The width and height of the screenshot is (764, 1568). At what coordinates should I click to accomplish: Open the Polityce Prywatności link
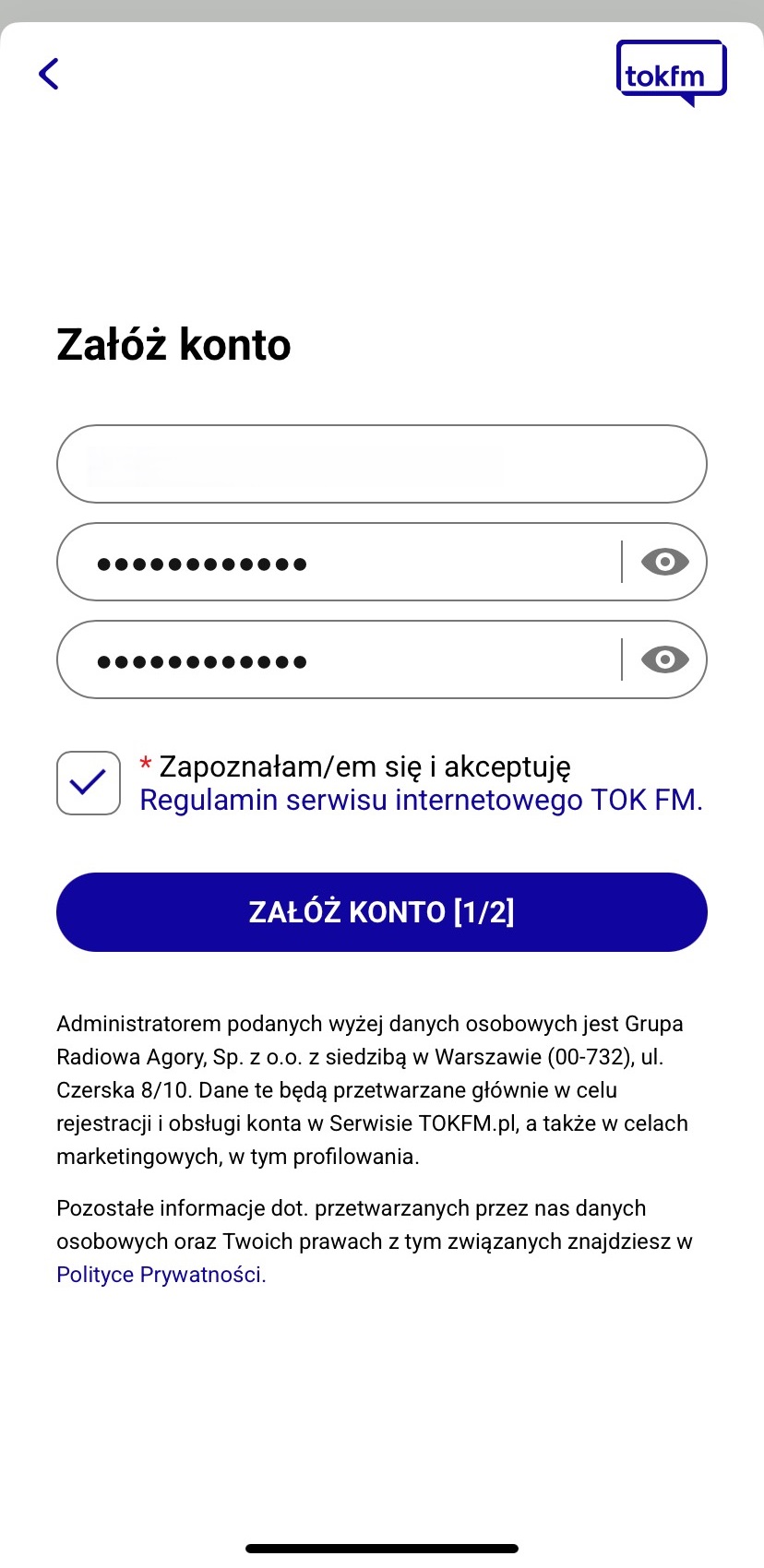coord(161,1275)
